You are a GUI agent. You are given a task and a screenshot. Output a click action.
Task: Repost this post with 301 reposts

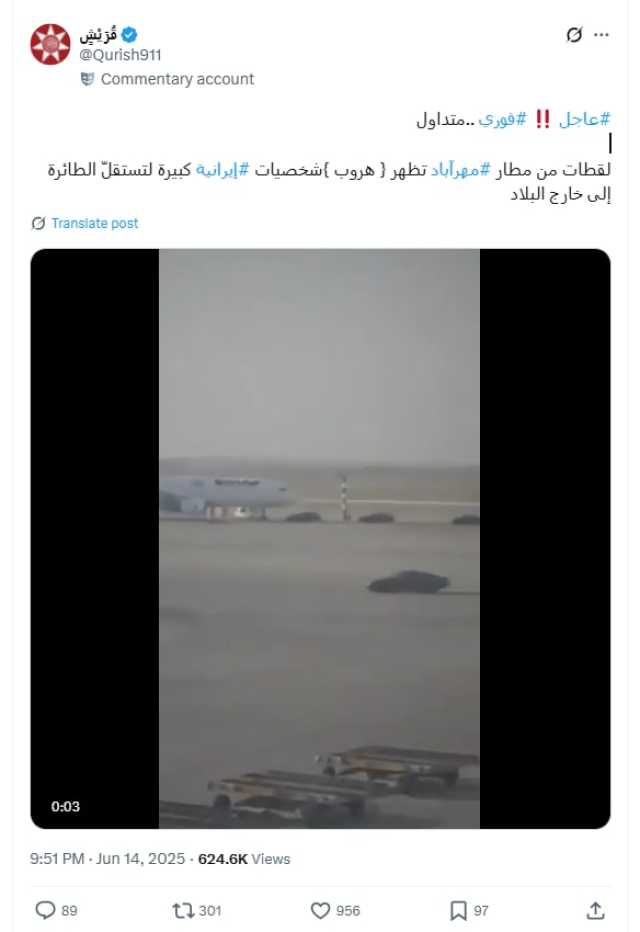click(184, 910)
